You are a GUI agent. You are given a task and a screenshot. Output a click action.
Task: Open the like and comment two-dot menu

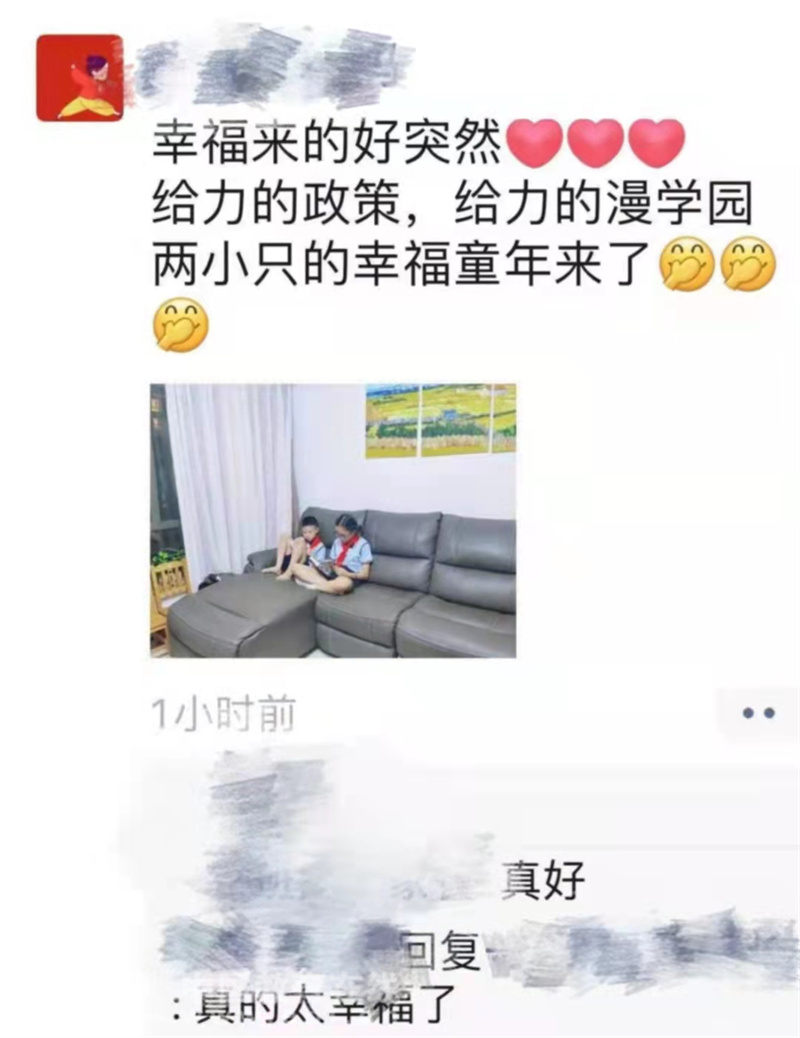coord(756,714)
